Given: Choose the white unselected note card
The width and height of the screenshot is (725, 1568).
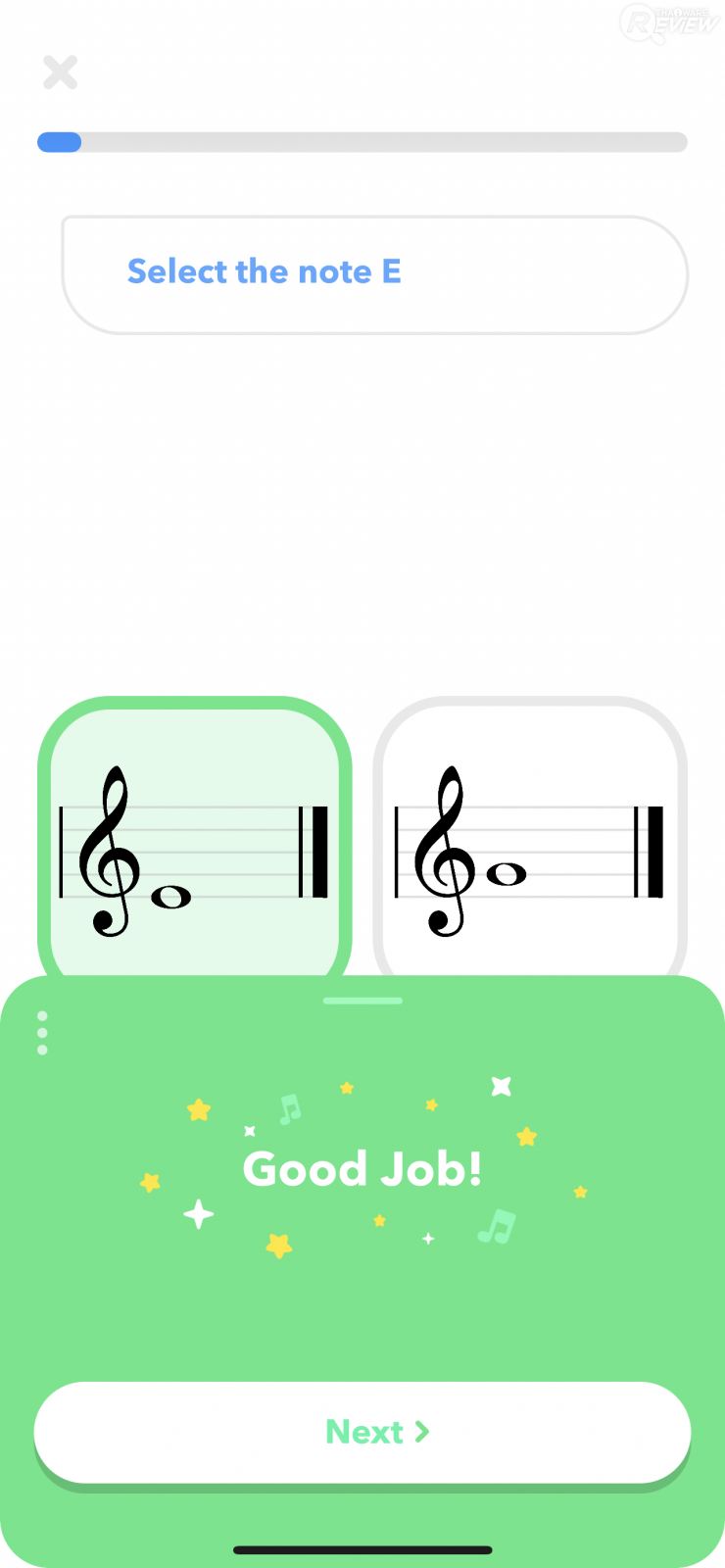Looking at the screenshot, I should [x=530, y=843].
